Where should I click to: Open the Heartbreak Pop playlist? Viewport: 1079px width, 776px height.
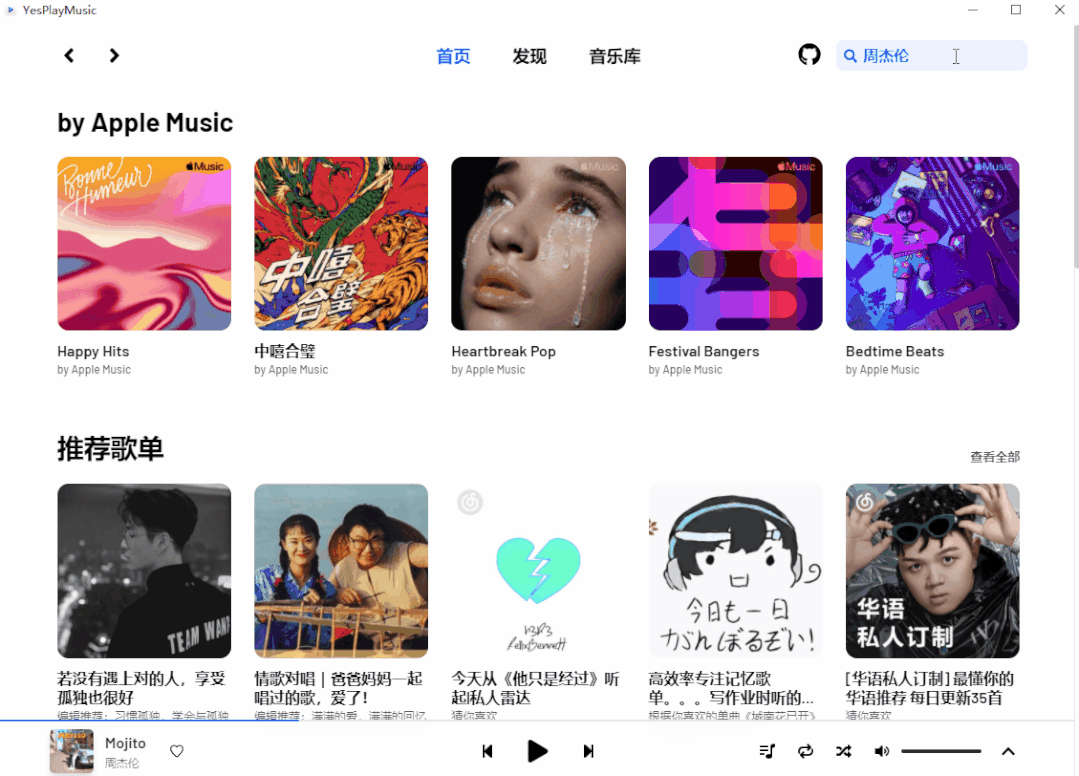[x=538, y=244]
